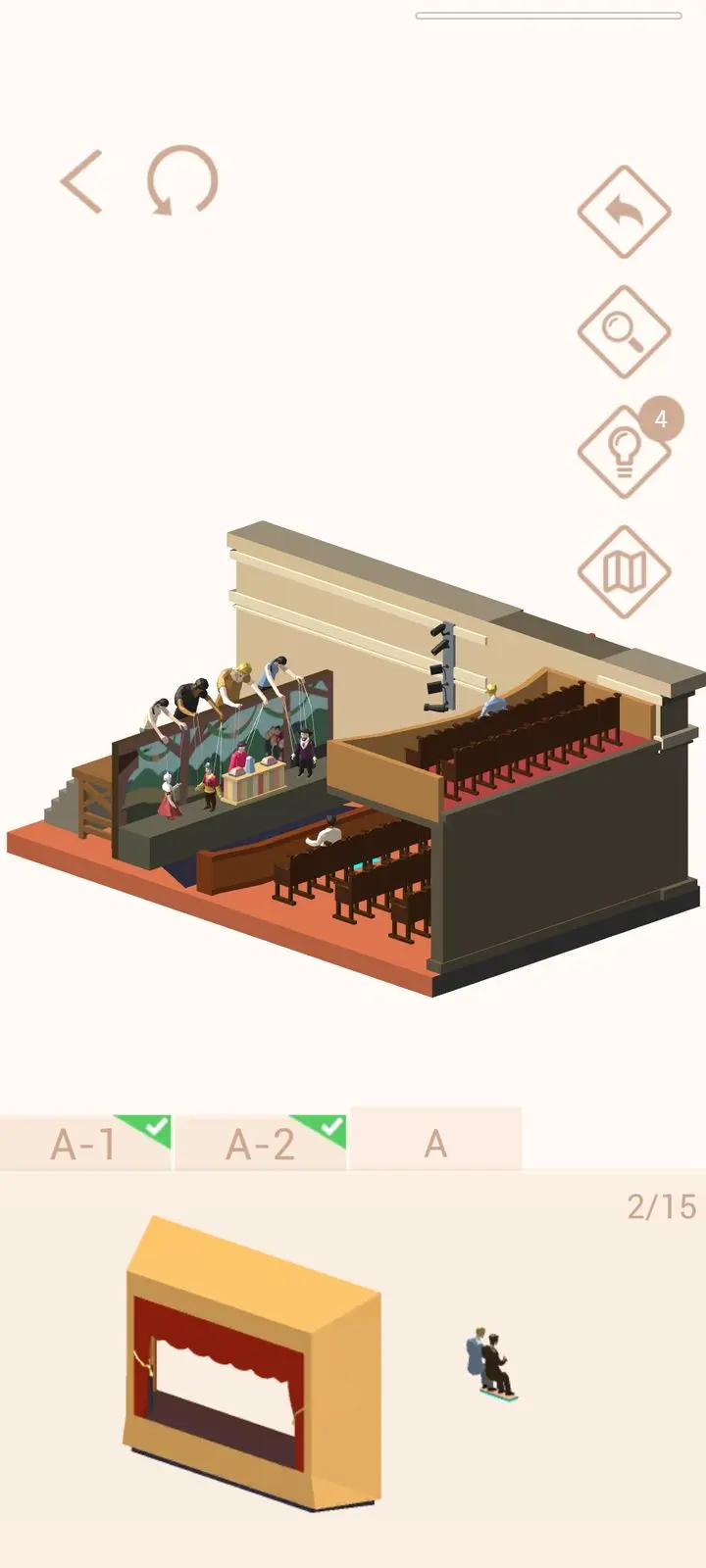Undo the last move

624,212
